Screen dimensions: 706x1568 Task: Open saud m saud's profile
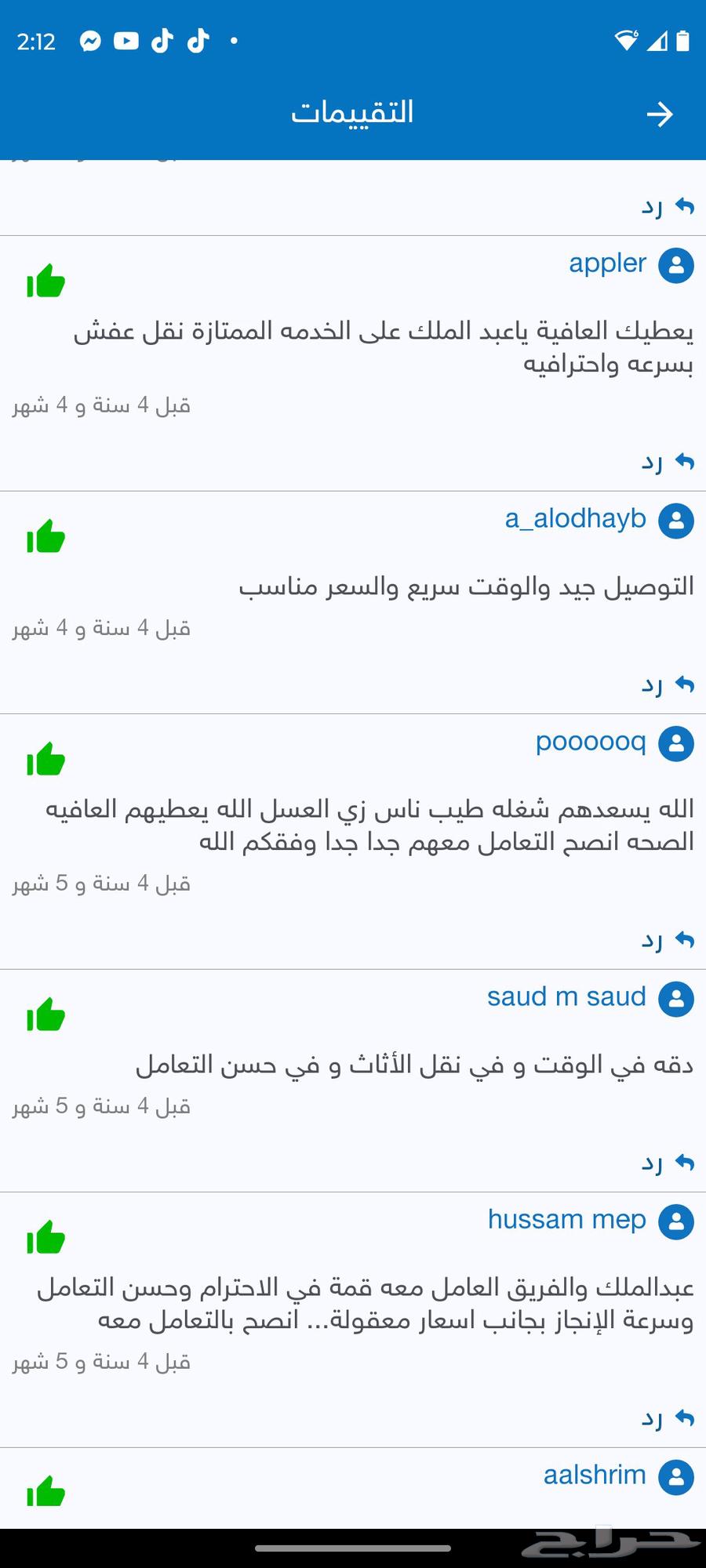(566, 997)
